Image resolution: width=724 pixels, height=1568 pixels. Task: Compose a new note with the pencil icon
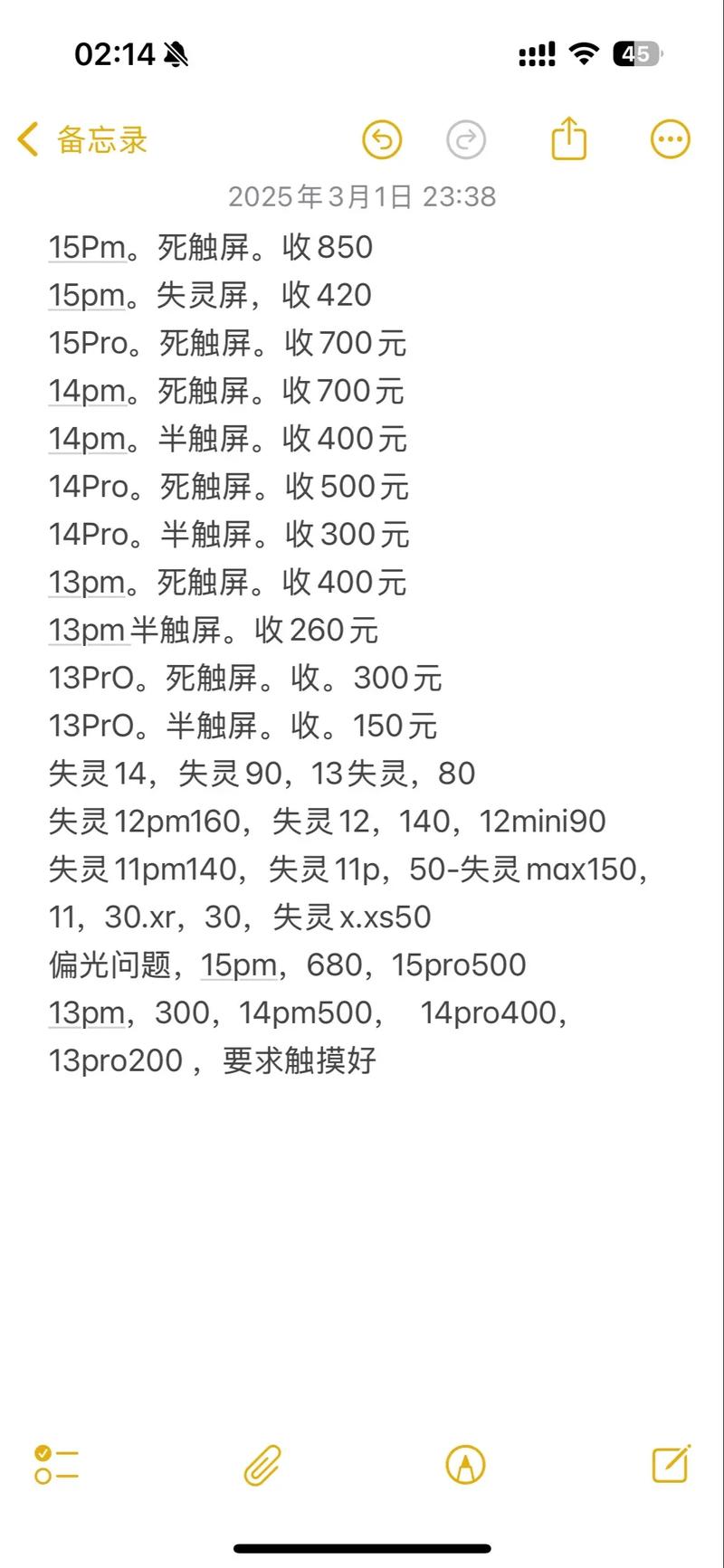[x=671, y=1464]
